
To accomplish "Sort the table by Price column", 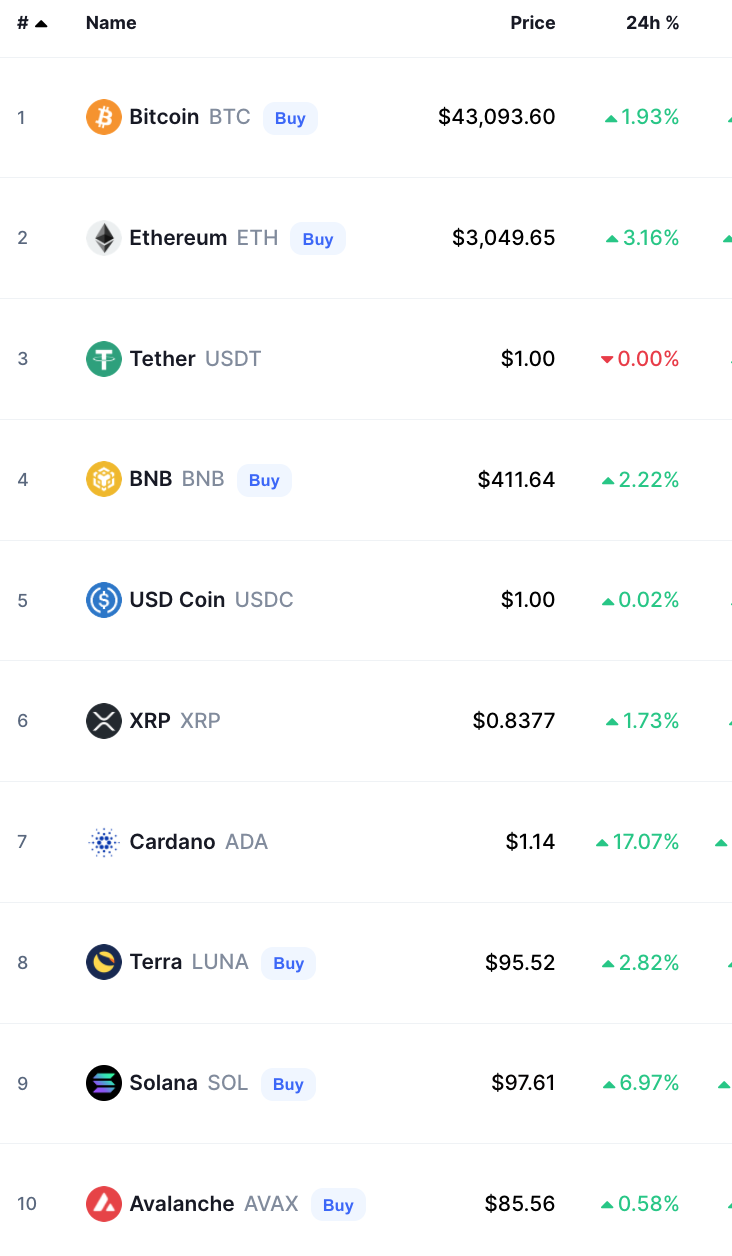I will 533,23.
